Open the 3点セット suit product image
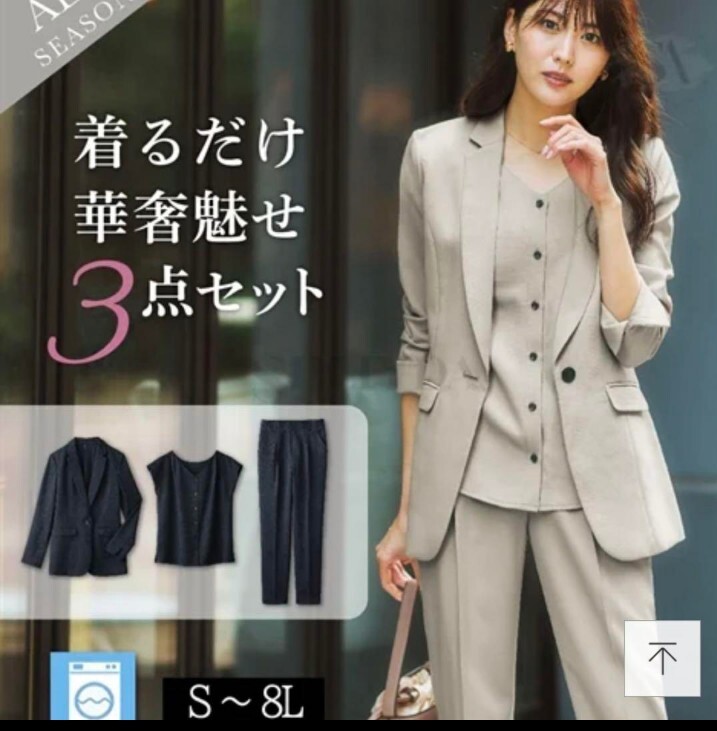The height and width of the screenshot is (731, 717). pos(358,330)
